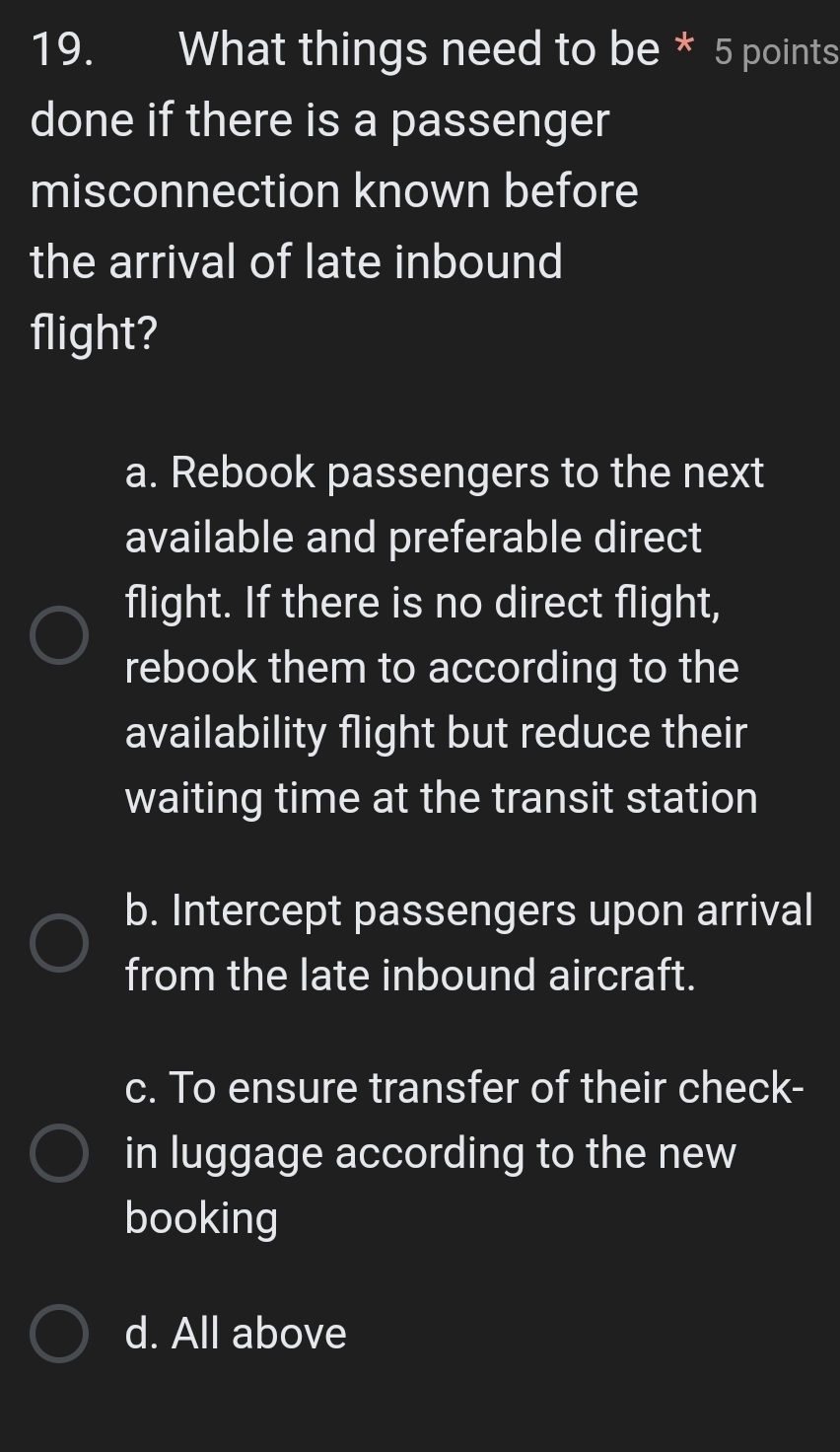Select option a about rebooking passengers
The width and height of the screenshot is (840, 1452).
point(59,635)
